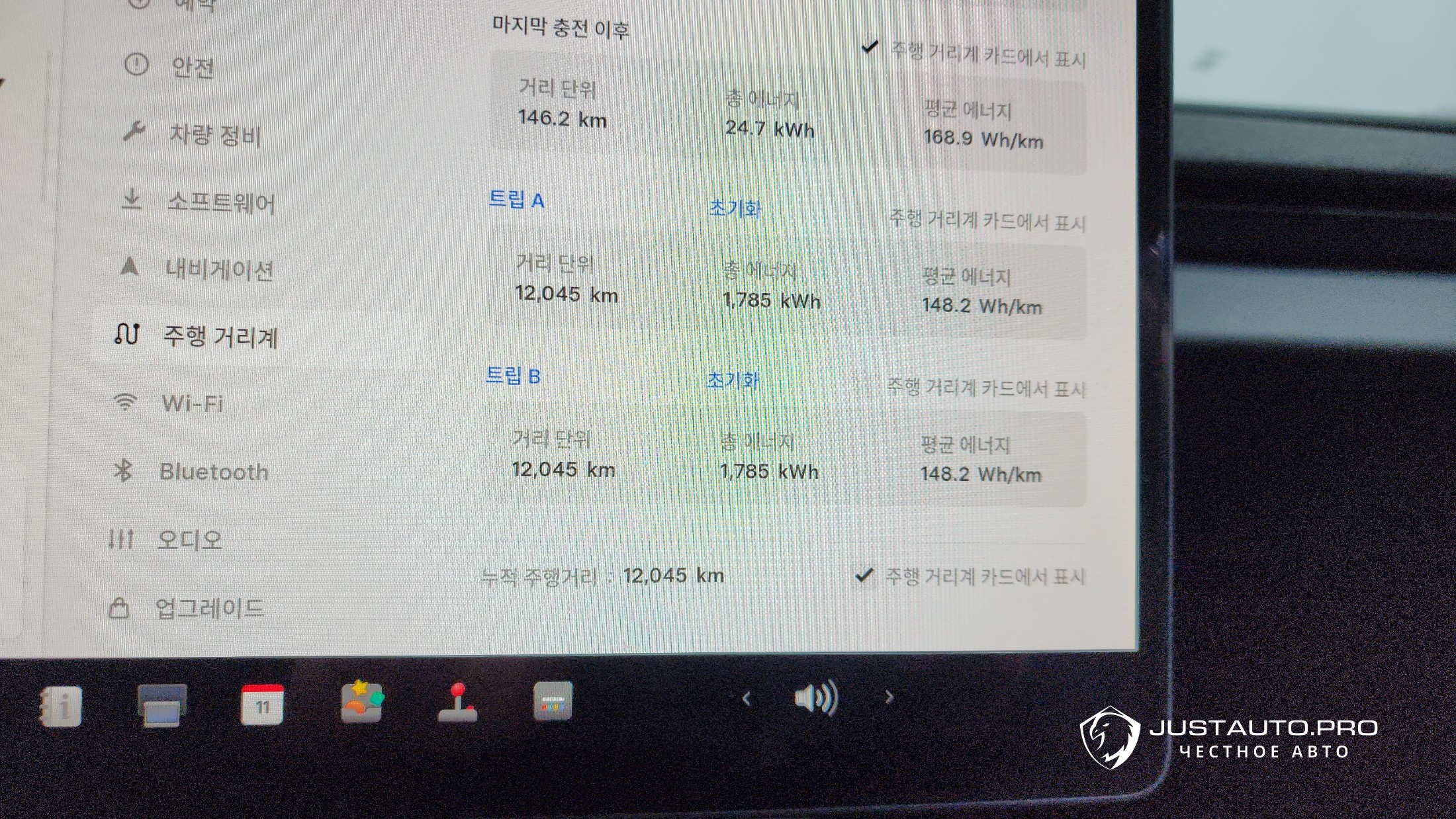Open Wi-Fi settings
The height and width of the screenshot is (819, 1456).
point(192,404)
